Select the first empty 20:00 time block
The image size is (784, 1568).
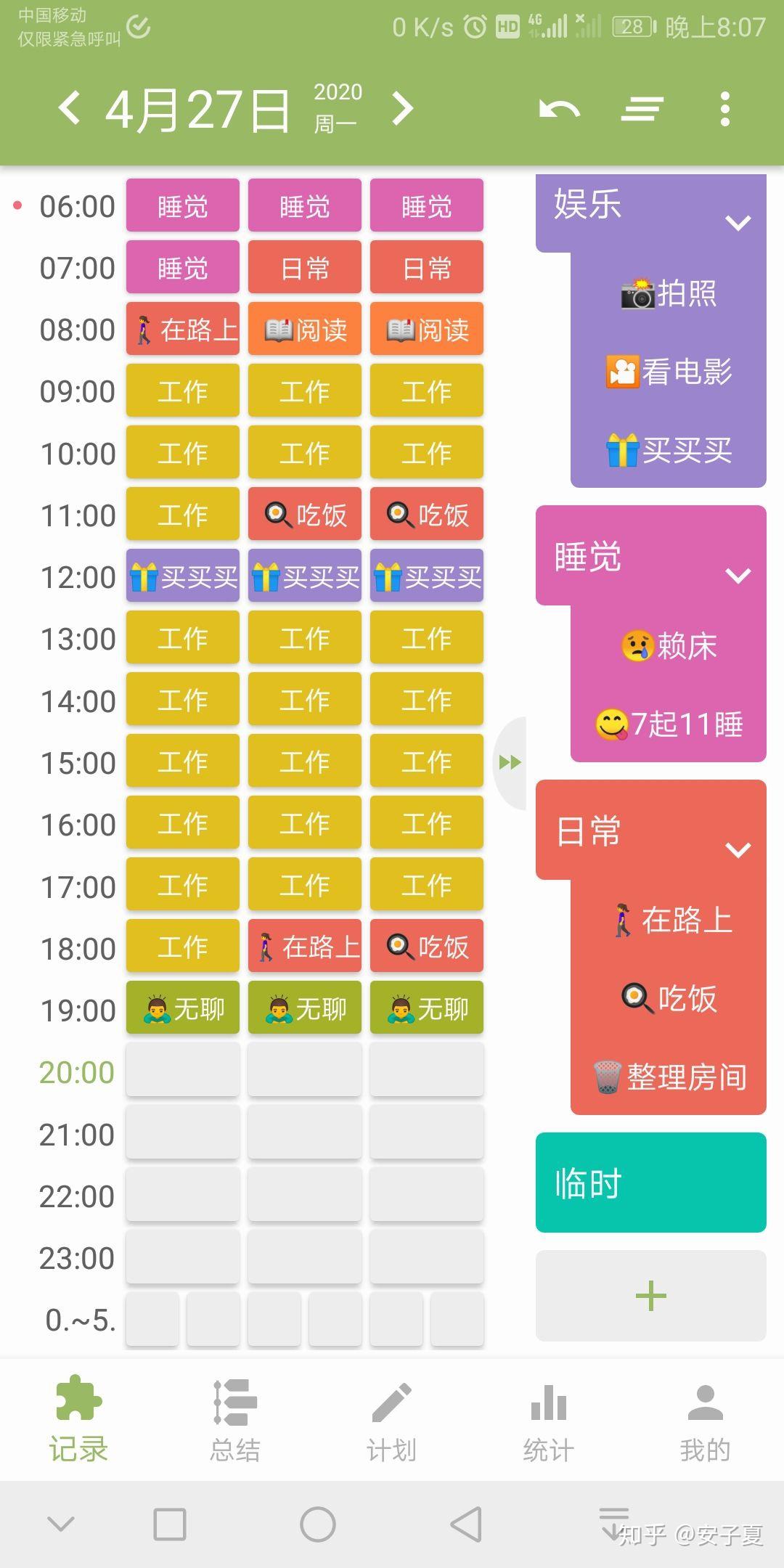coord(183,1070)
